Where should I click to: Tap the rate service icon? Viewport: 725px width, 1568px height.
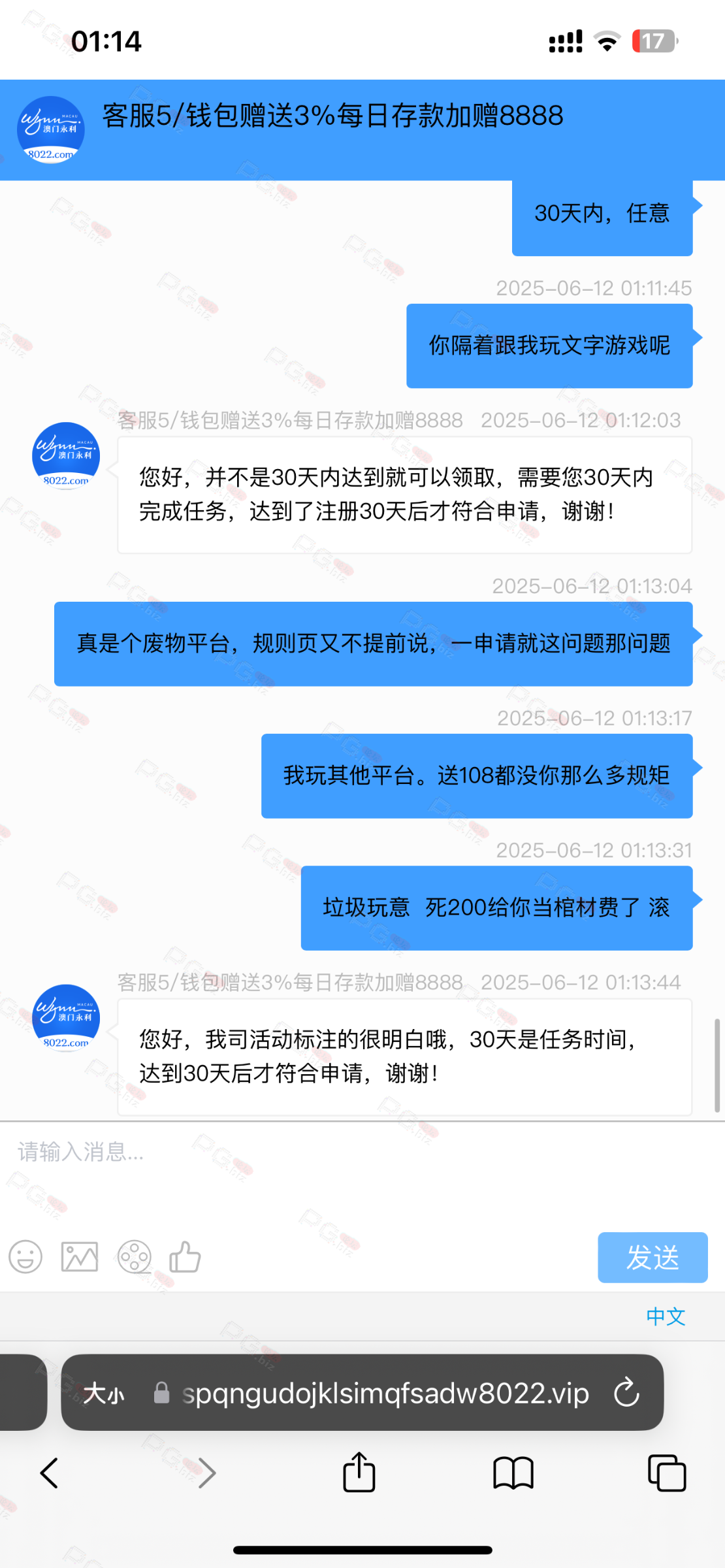point(134,1256)
